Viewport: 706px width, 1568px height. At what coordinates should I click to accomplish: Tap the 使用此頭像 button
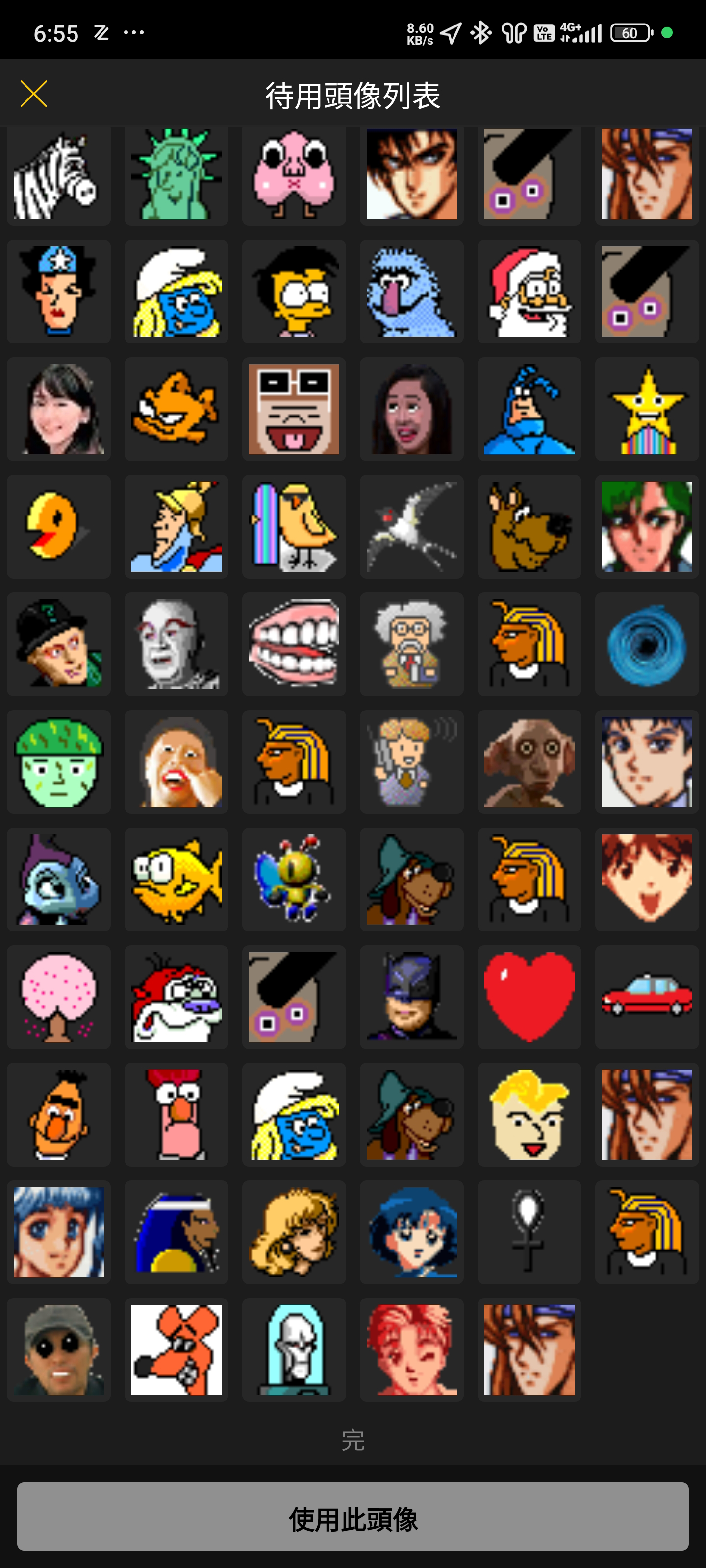click(353, 1516)
